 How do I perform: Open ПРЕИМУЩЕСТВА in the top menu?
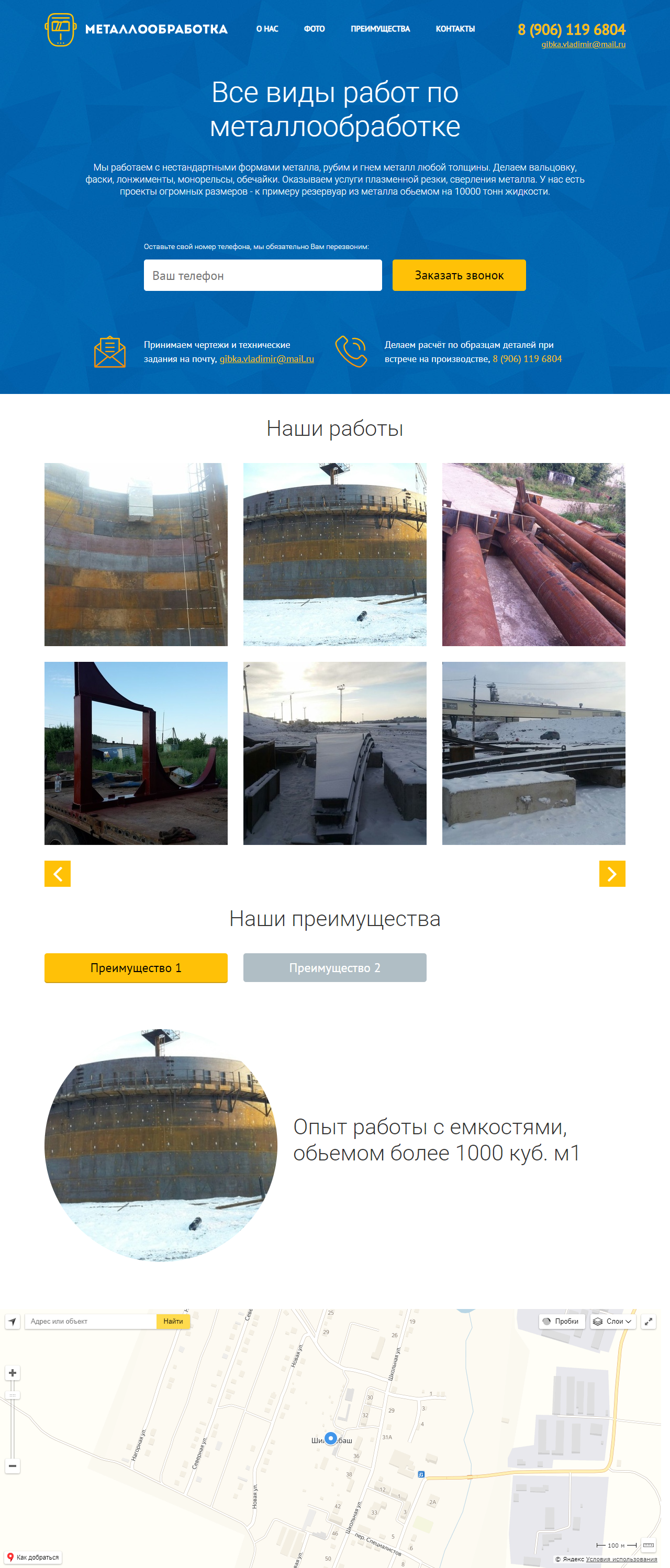[x=380, y=29]
